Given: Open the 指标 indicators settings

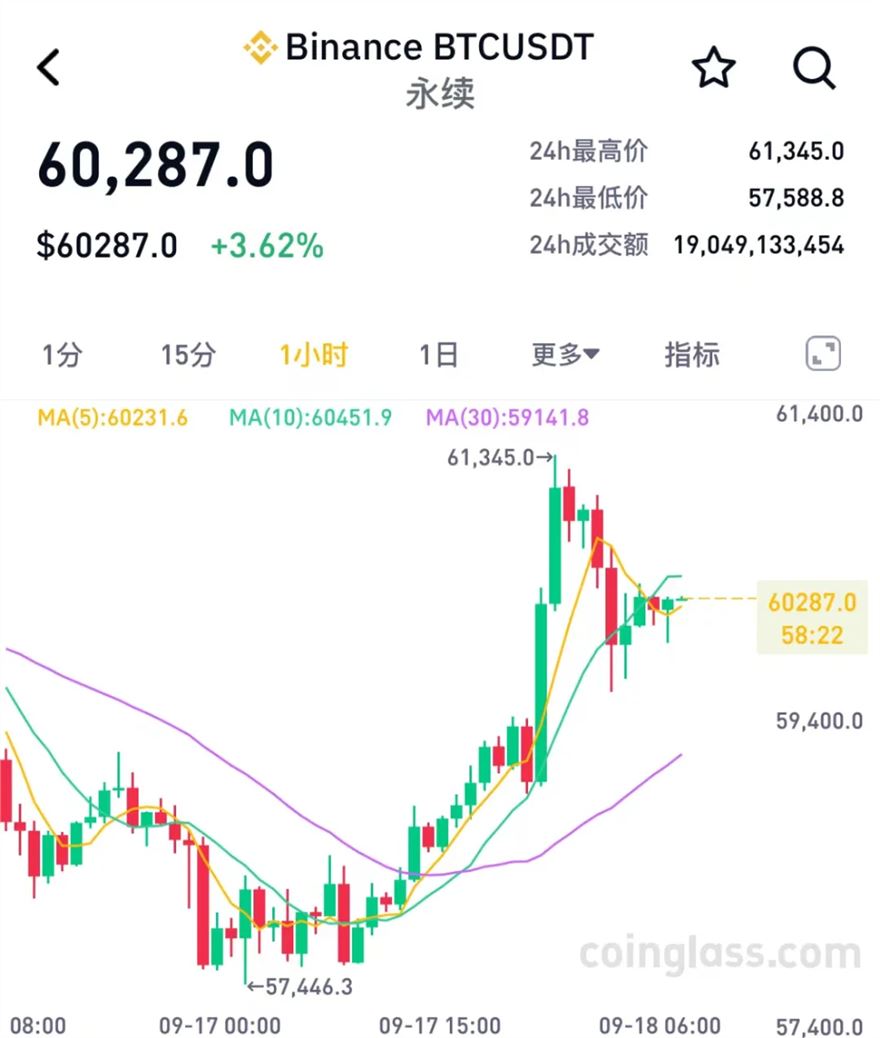Looking at the screenshot, I should [x=692, y=355].
